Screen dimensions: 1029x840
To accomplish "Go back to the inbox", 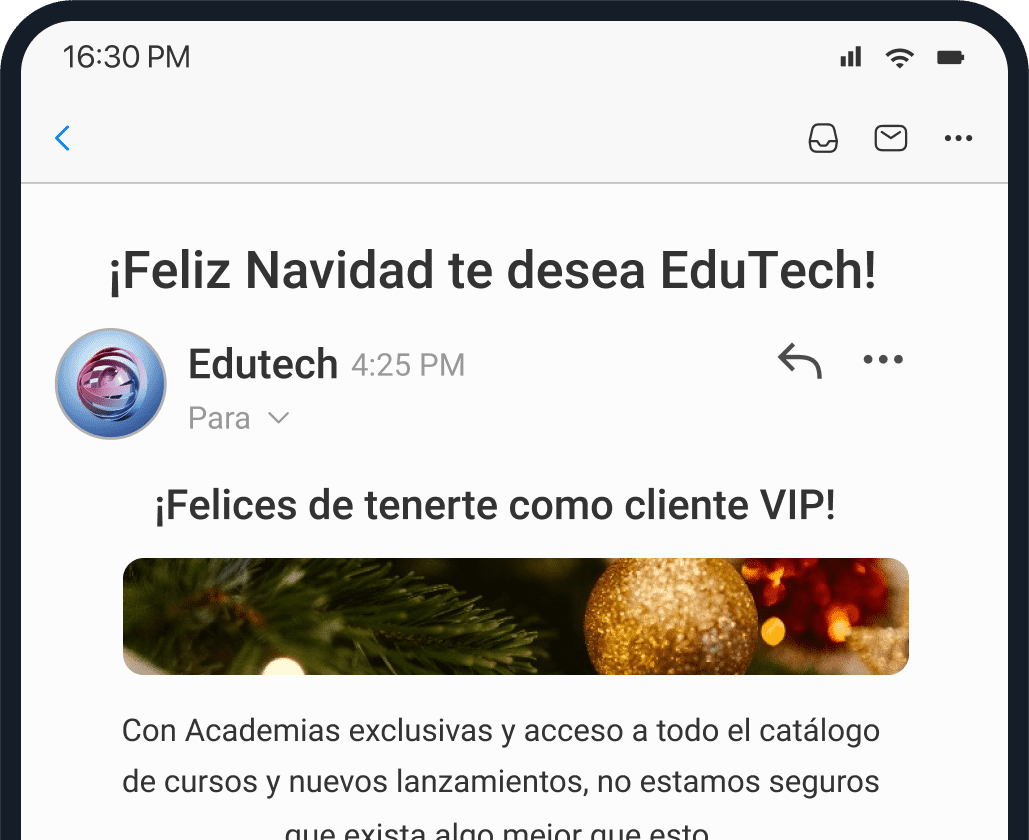I will pyautogui.click(x=63, y=138).
